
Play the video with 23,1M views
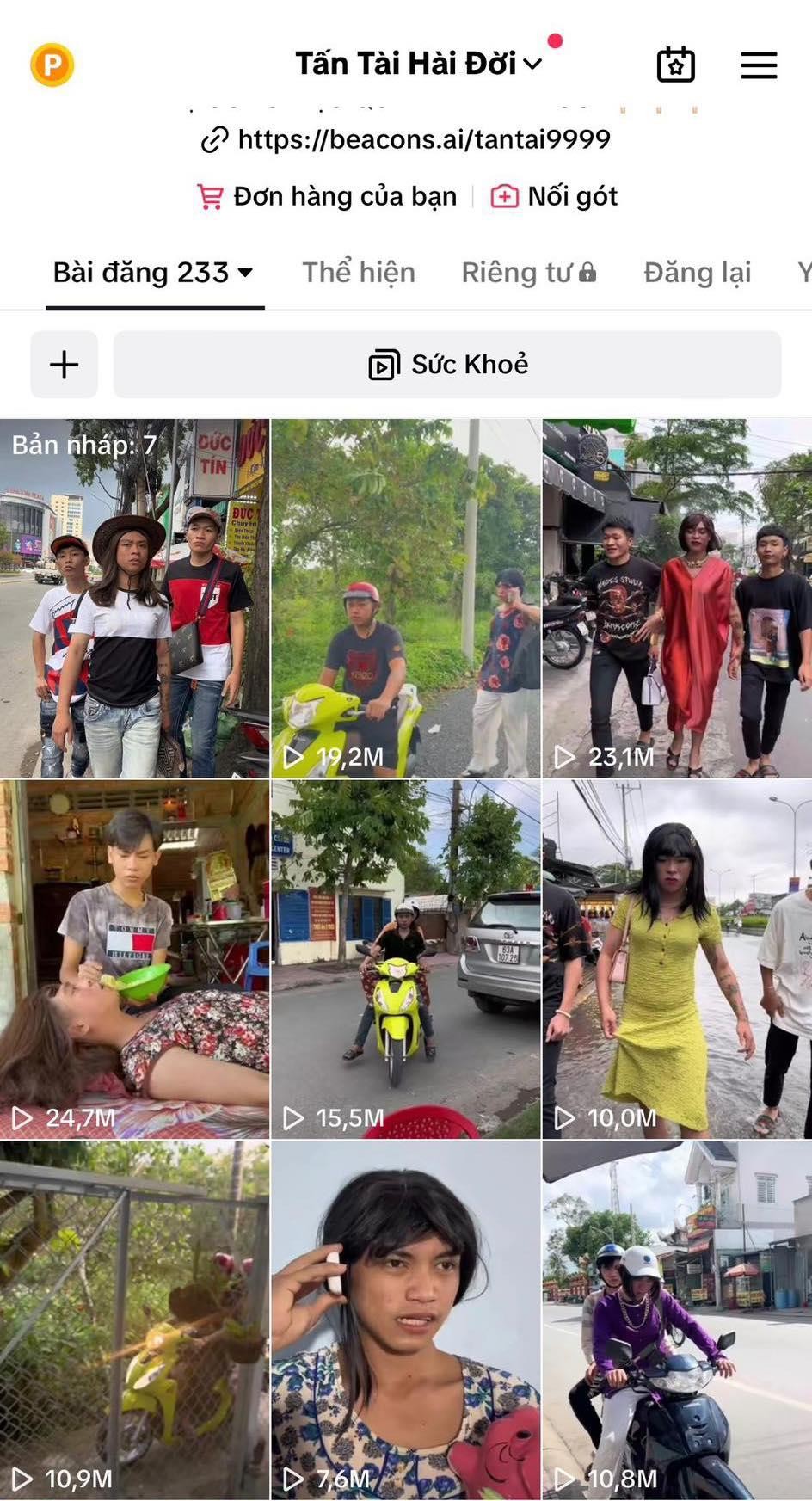click(x=677, y=598)
